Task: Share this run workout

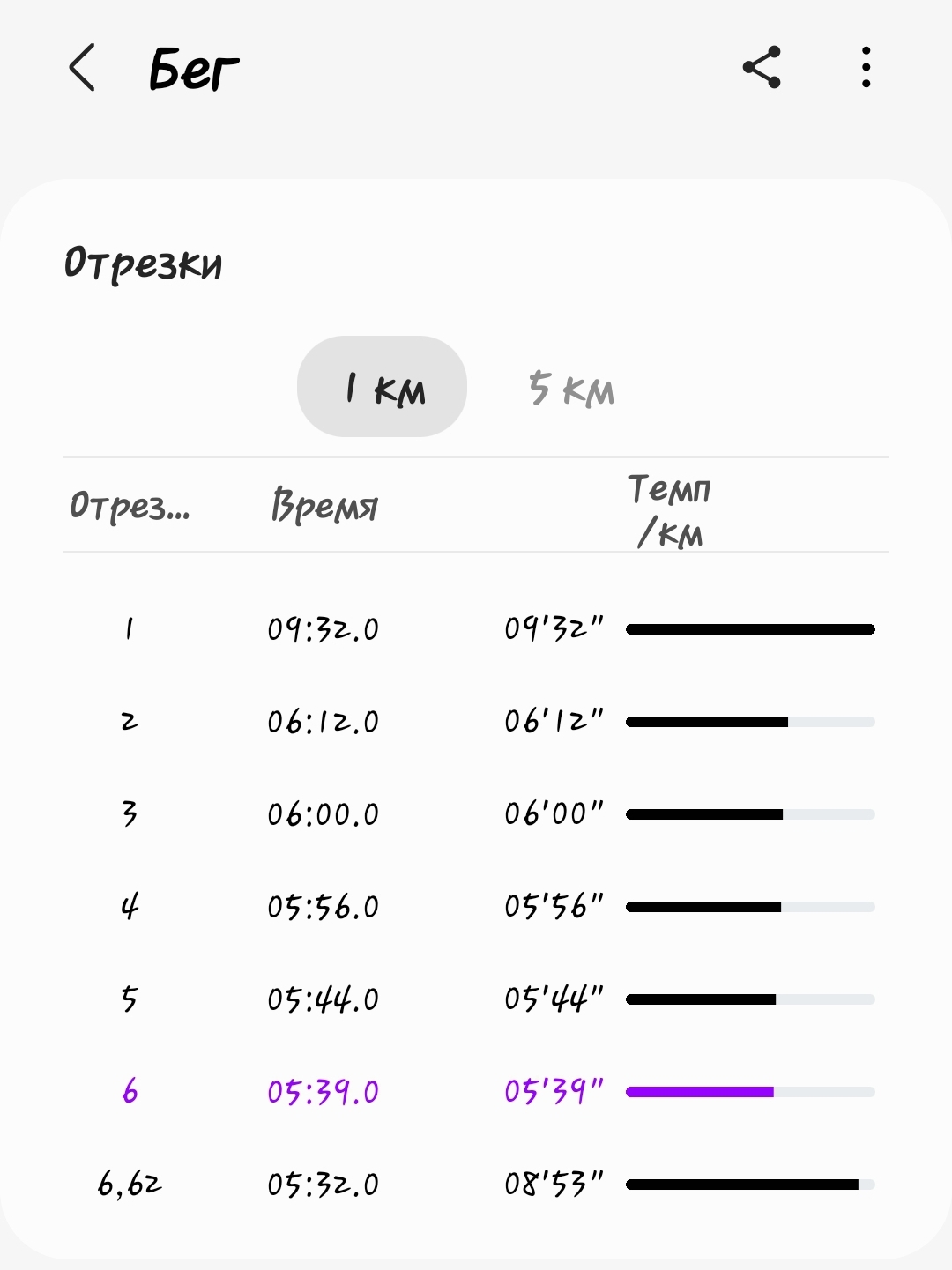Action: (x=762, y=68)
